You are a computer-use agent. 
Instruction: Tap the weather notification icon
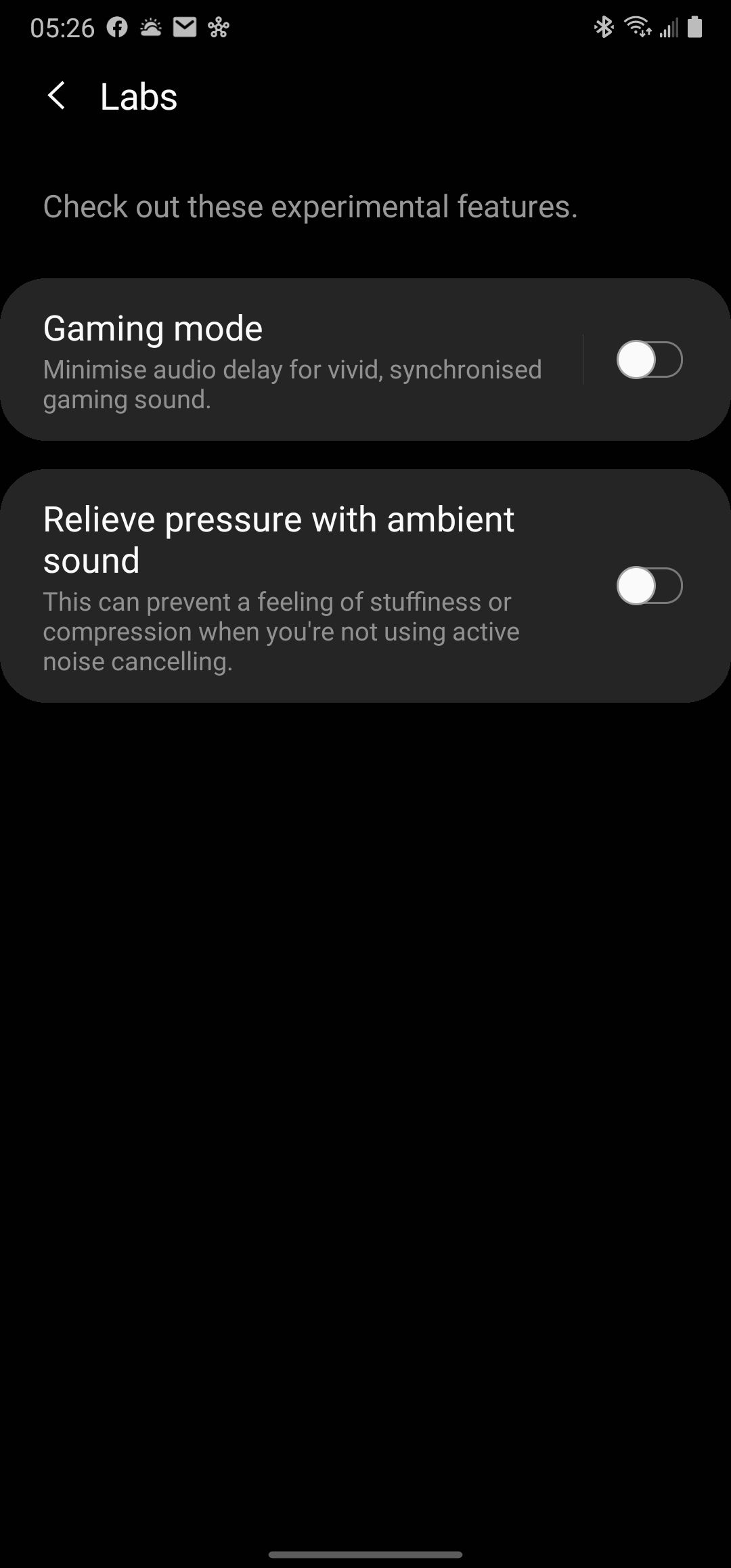click(150, 27)
